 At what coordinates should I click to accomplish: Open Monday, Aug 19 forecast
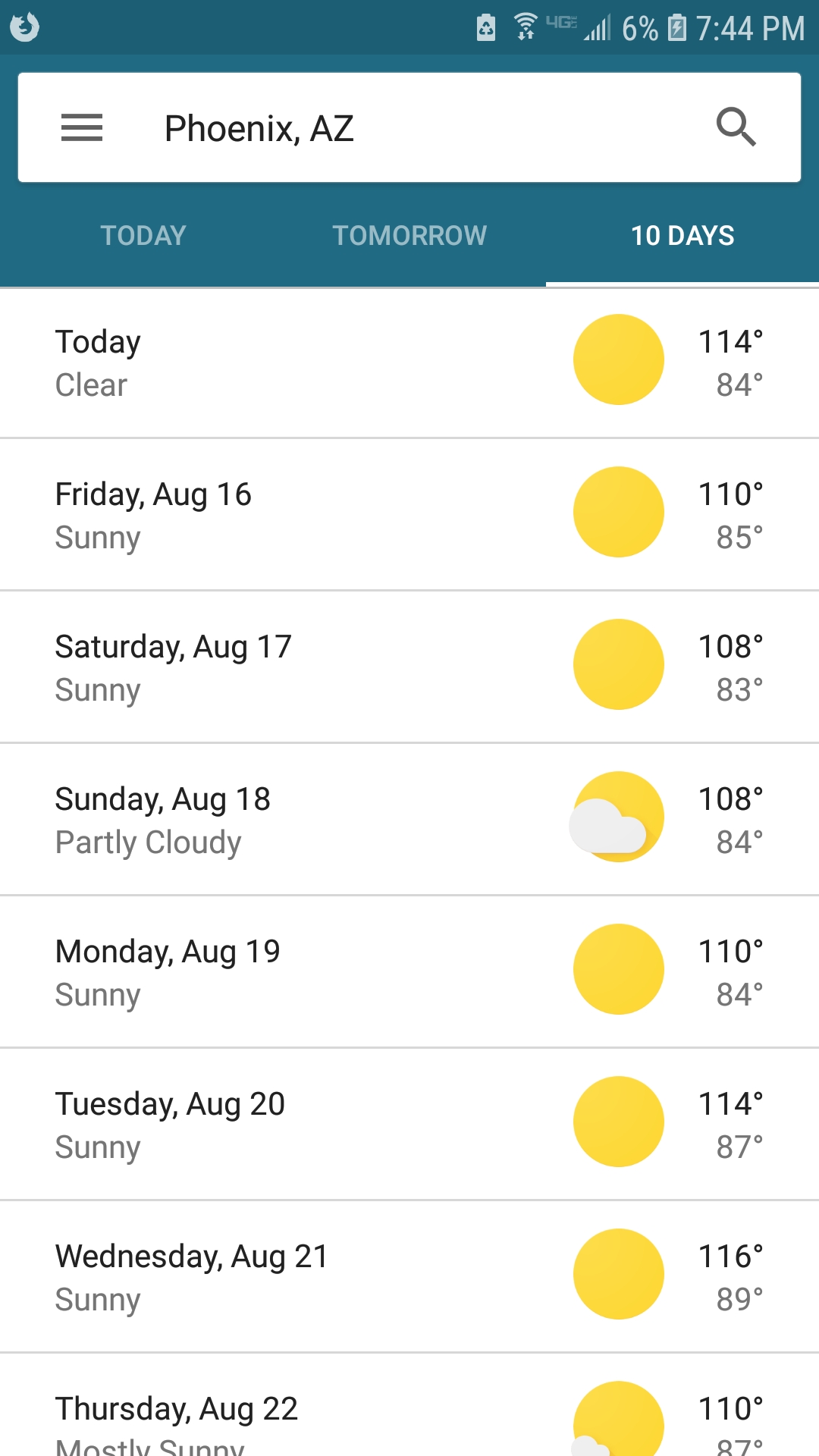pos(409,972)
